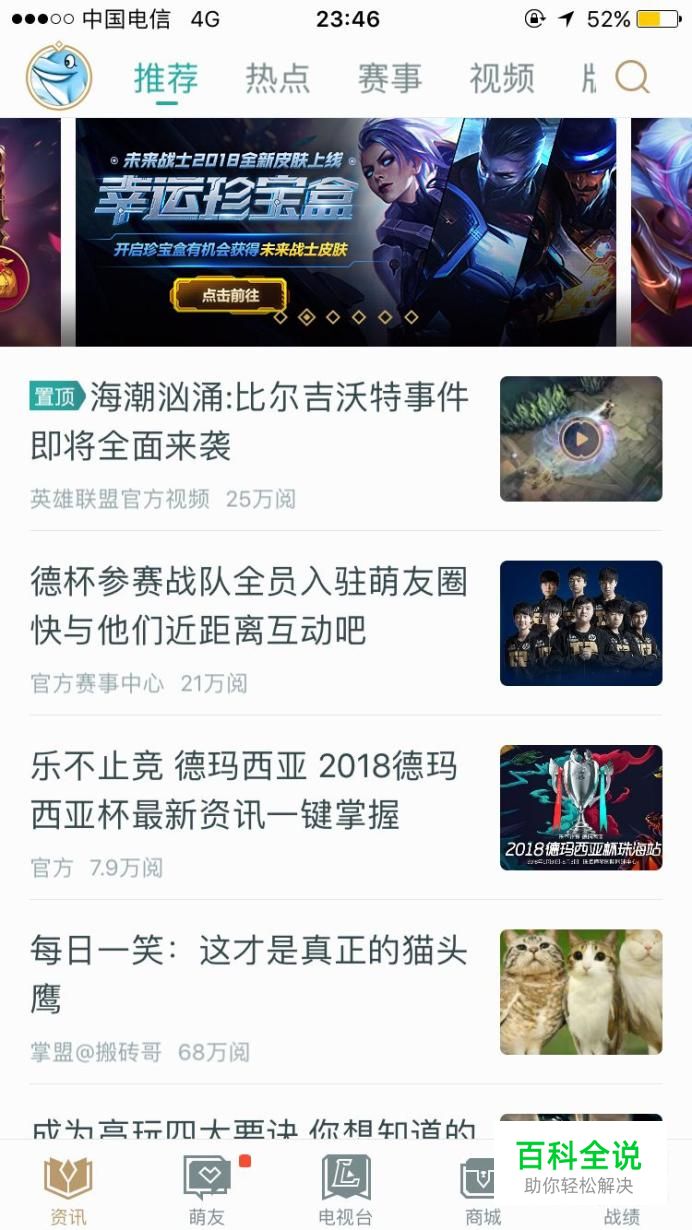Open the 海潮汹涌:比尔吉沃特事件 article
This screenshot has height=1230, width=692.
250,421
